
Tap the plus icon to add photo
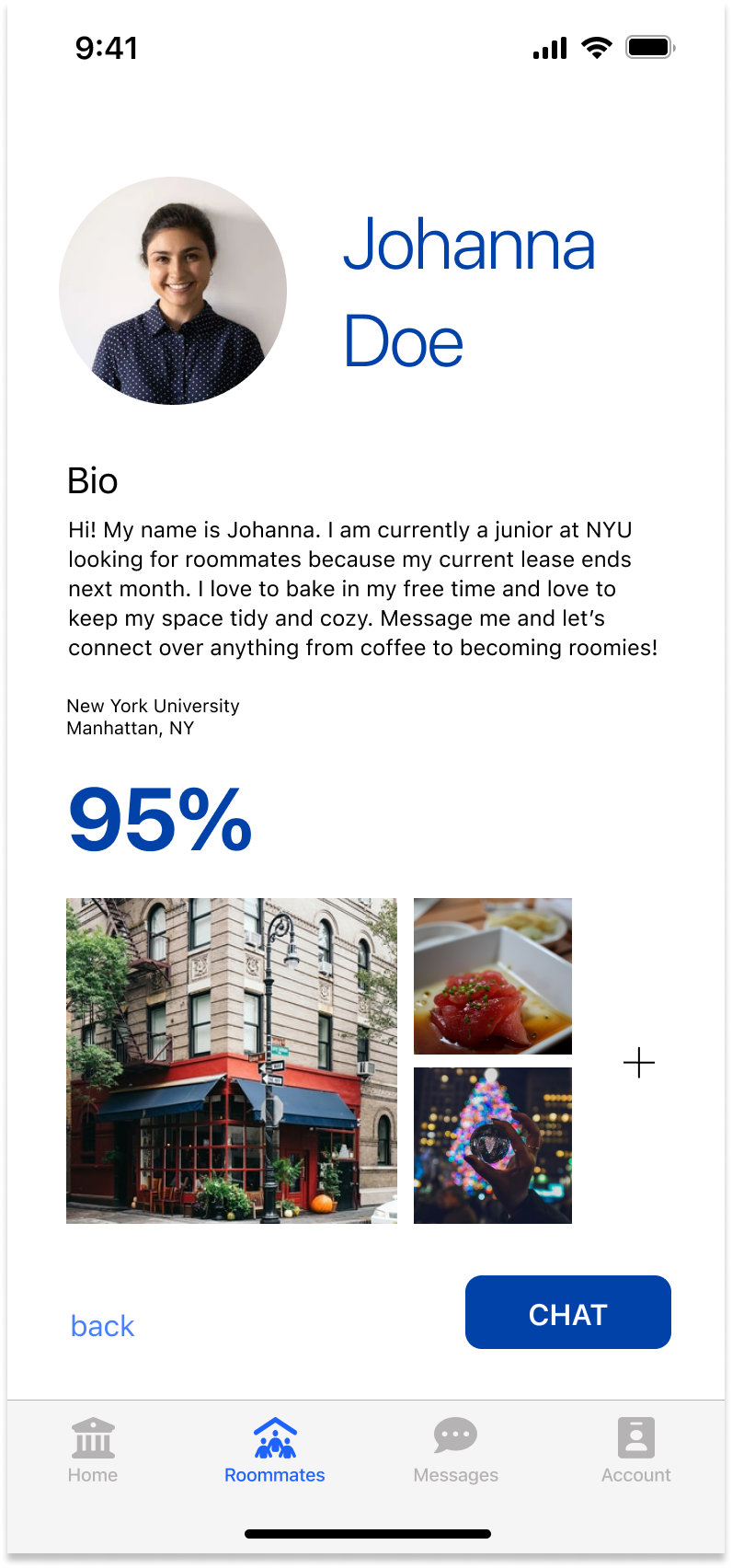[639, 1063]
